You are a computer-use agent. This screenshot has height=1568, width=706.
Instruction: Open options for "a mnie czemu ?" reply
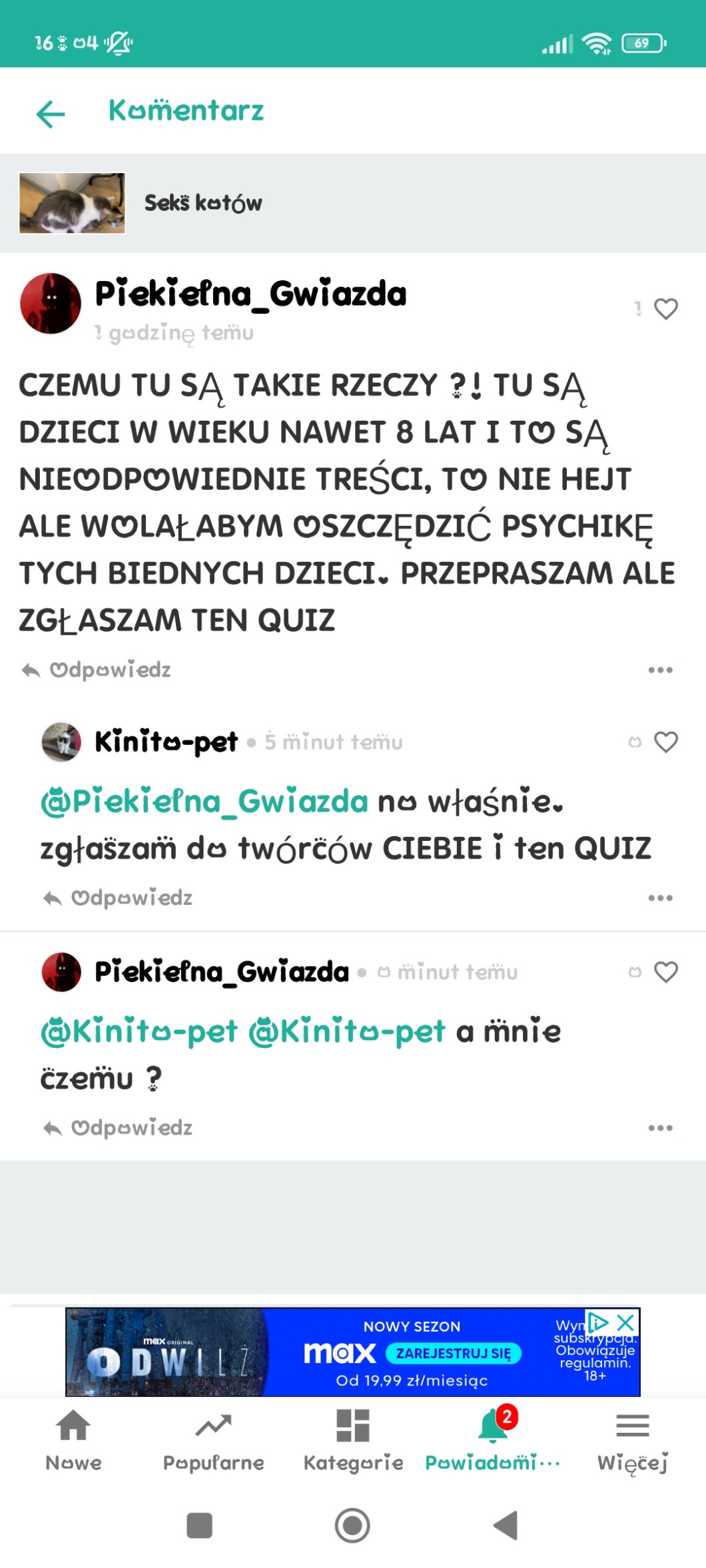pos(660,1128)
